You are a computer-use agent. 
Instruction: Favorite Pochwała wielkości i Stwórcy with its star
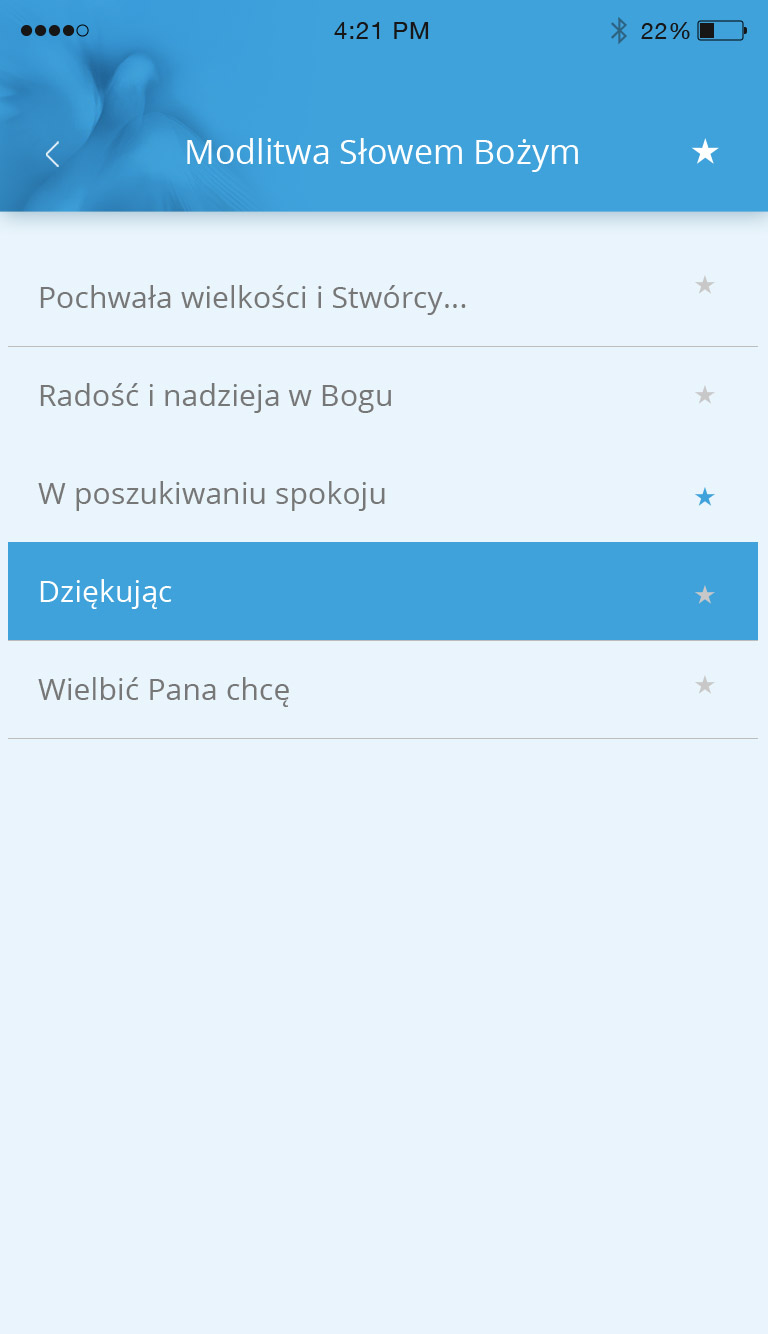[705, 285]
